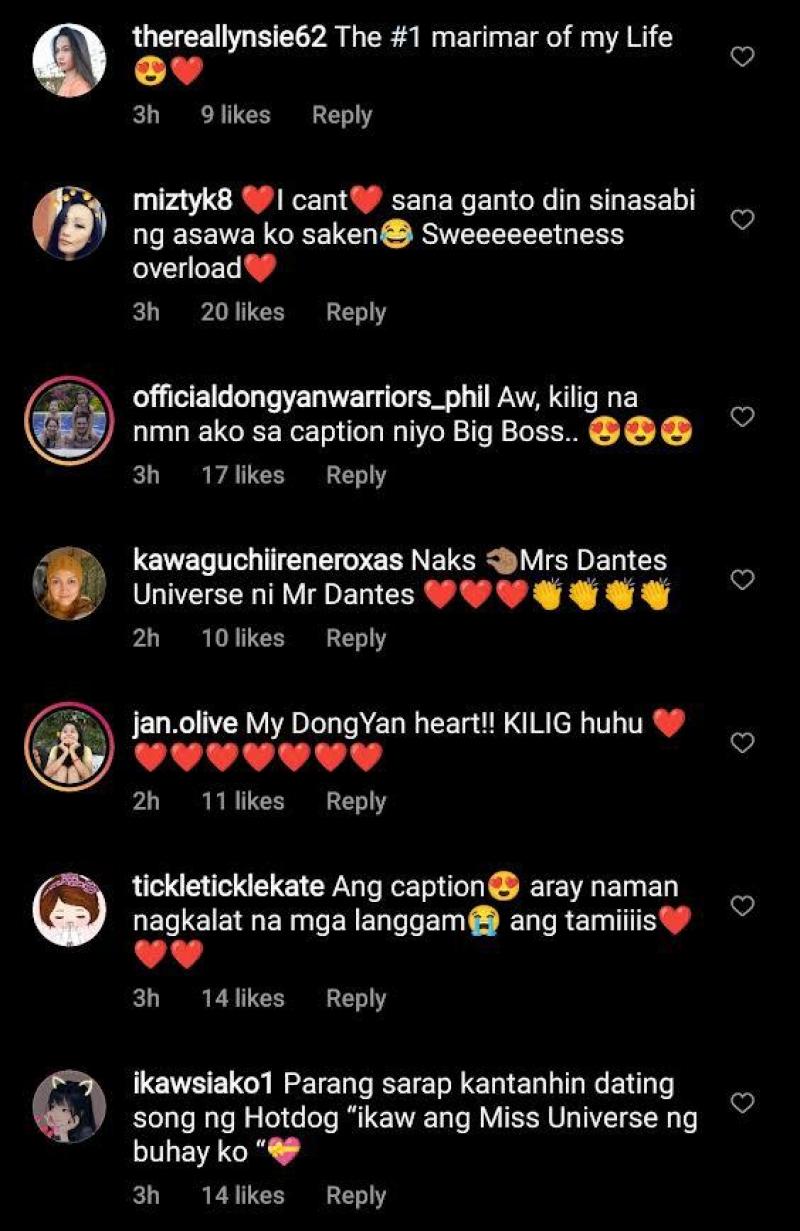Open jan.olive's story ring avatar
The image size is (800, 1231).
click(69, 747)
